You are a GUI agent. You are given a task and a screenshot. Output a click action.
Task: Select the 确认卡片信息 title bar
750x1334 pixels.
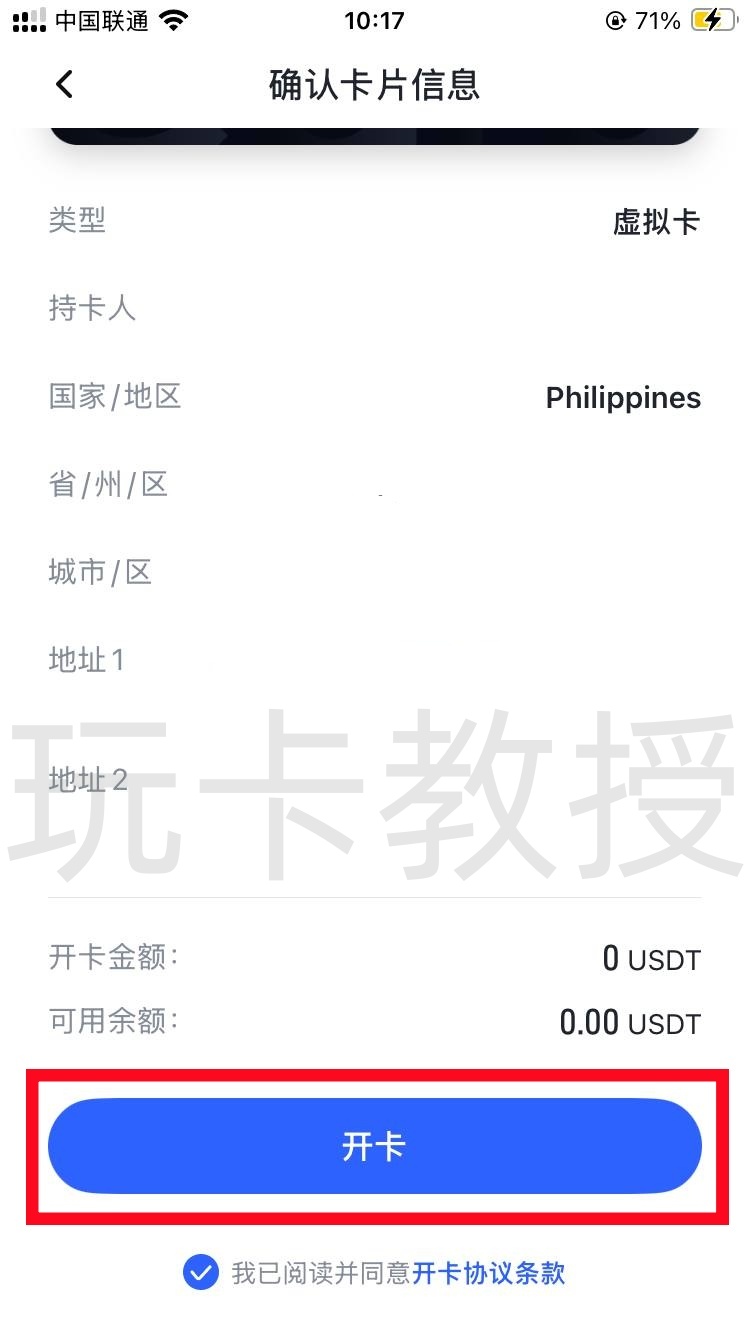coord(375,84)
